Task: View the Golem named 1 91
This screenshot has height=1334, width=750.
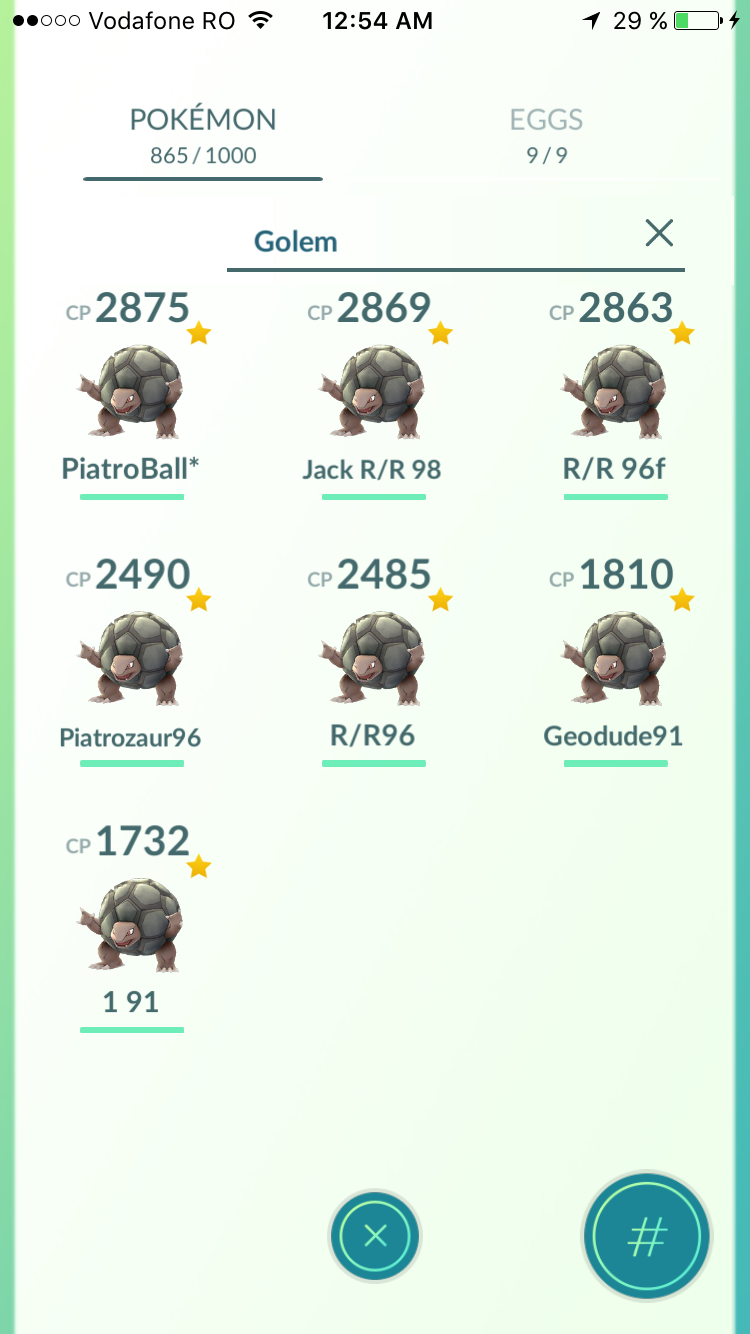Action: [131, 928]
